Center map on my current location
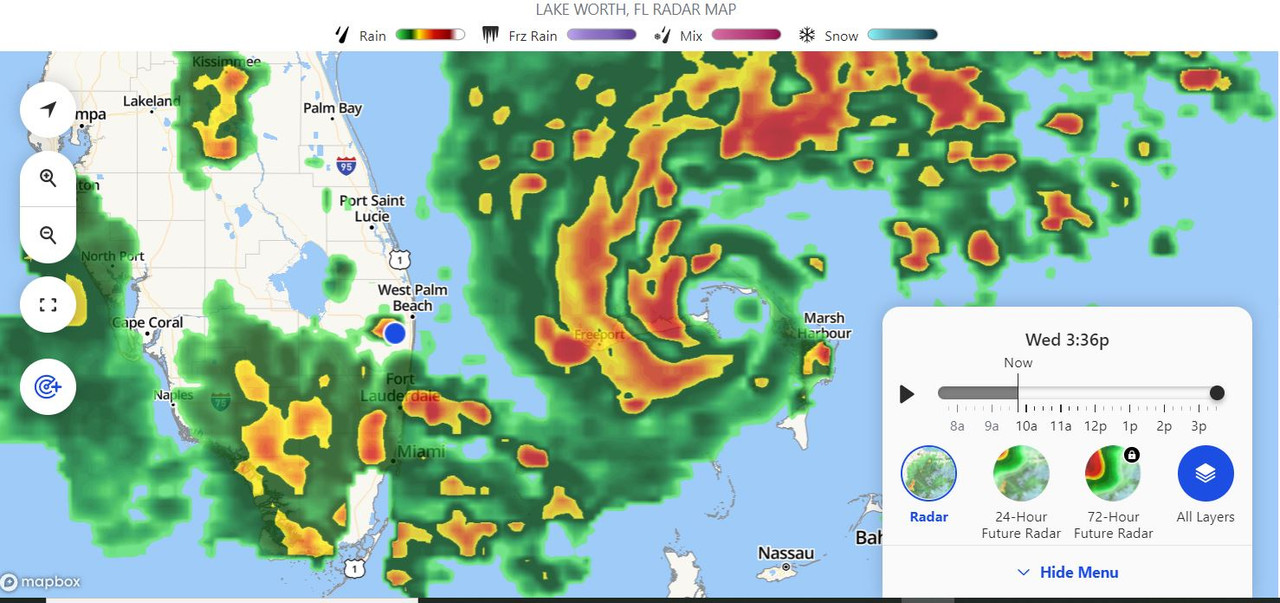 coord(48,110)
